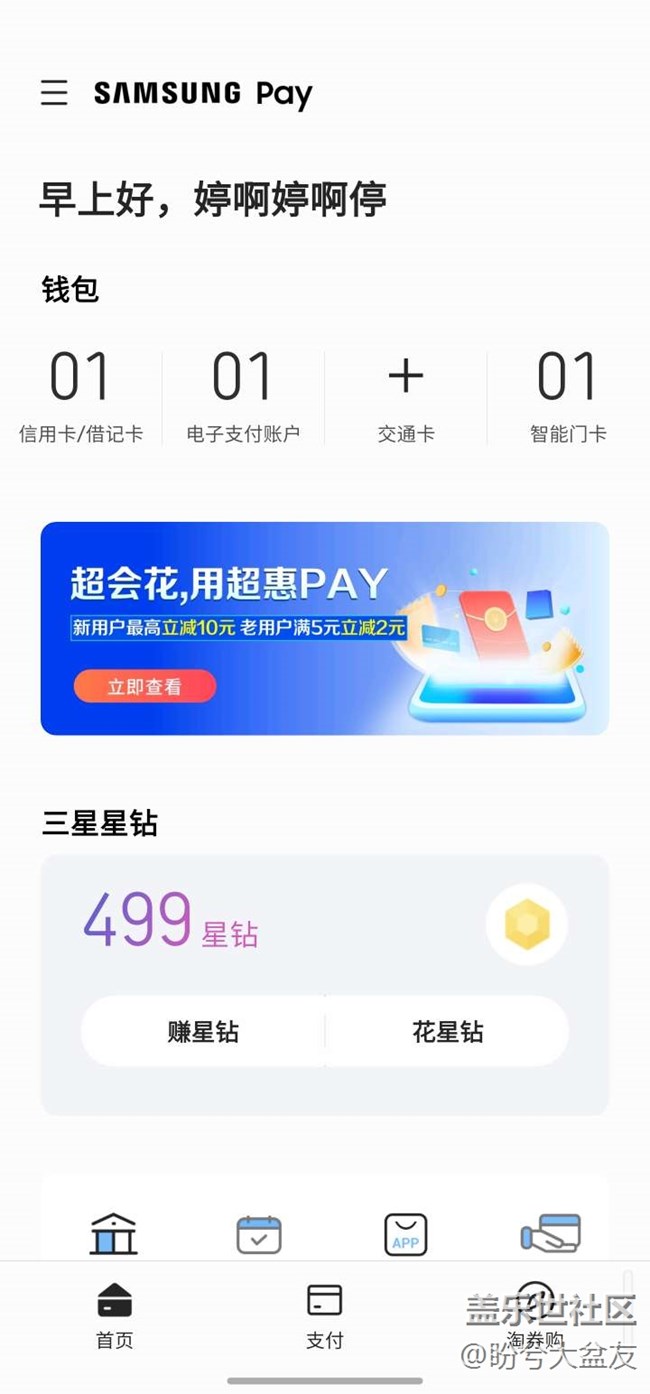Open the bank building shortcut icon
This screenshot has height=1394, width=650.
pos(114,1234)
